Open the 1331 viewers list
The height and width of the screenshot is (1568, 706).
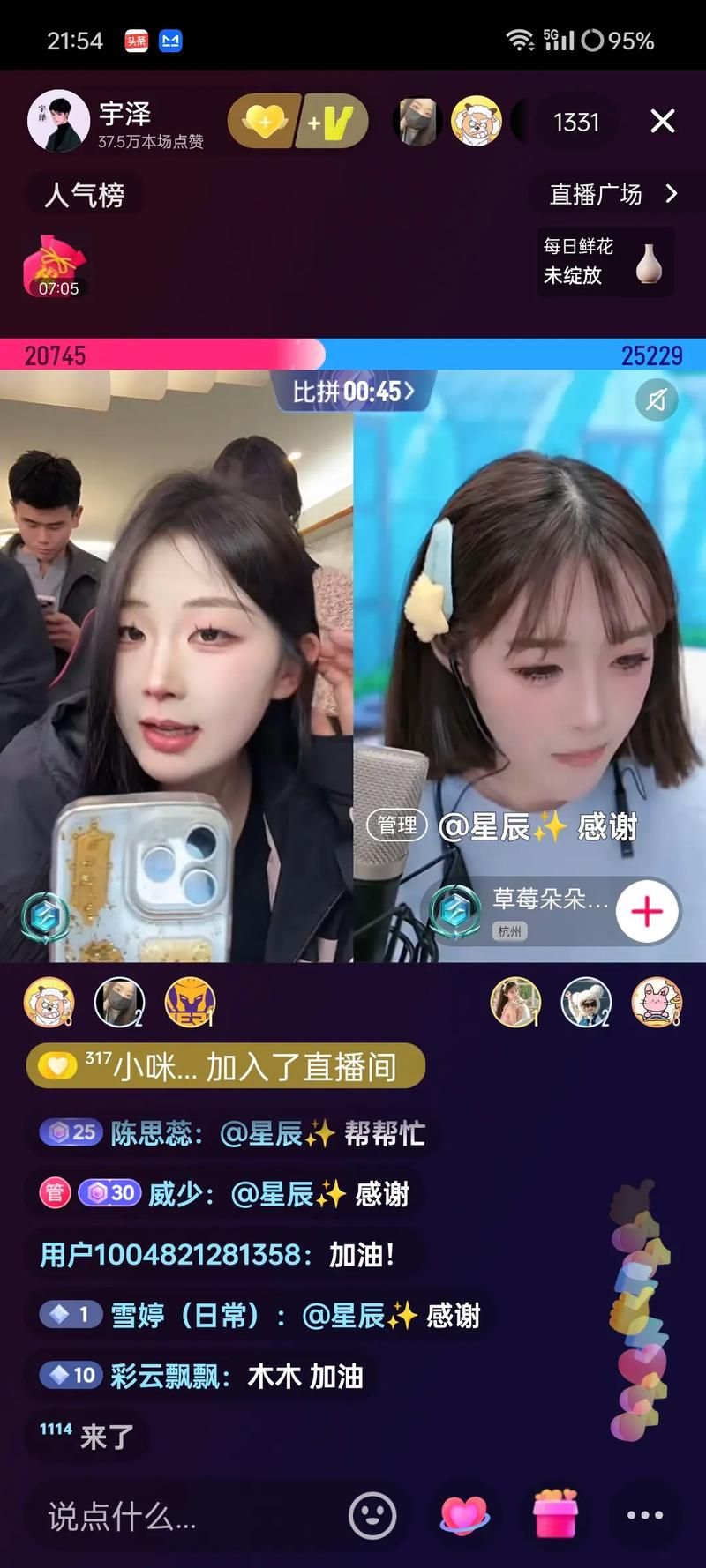[x=575, y=122]
